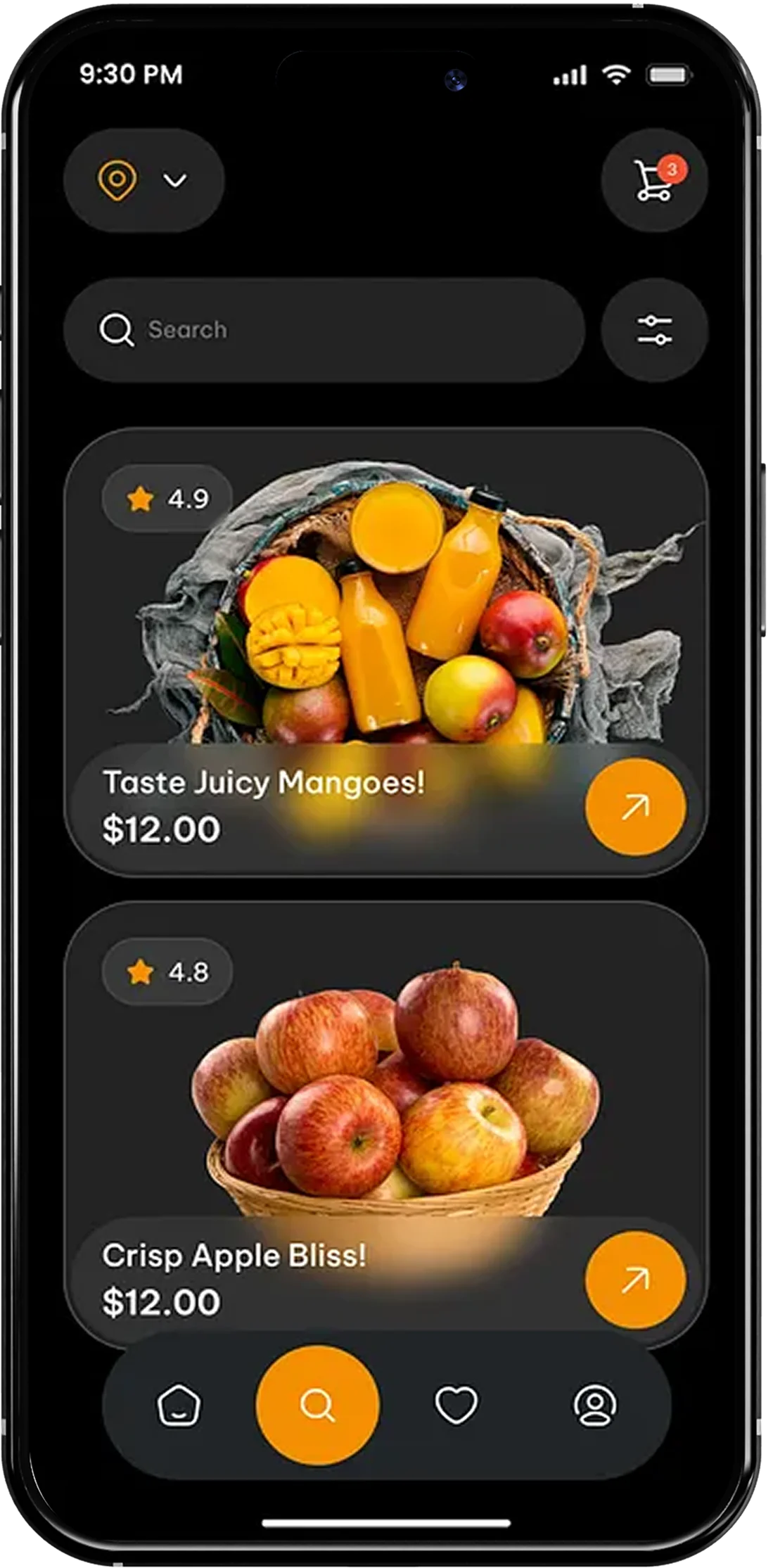Go to the home tab
The height and width of the screenshot is (1568, 773).
coord(179,1406)
